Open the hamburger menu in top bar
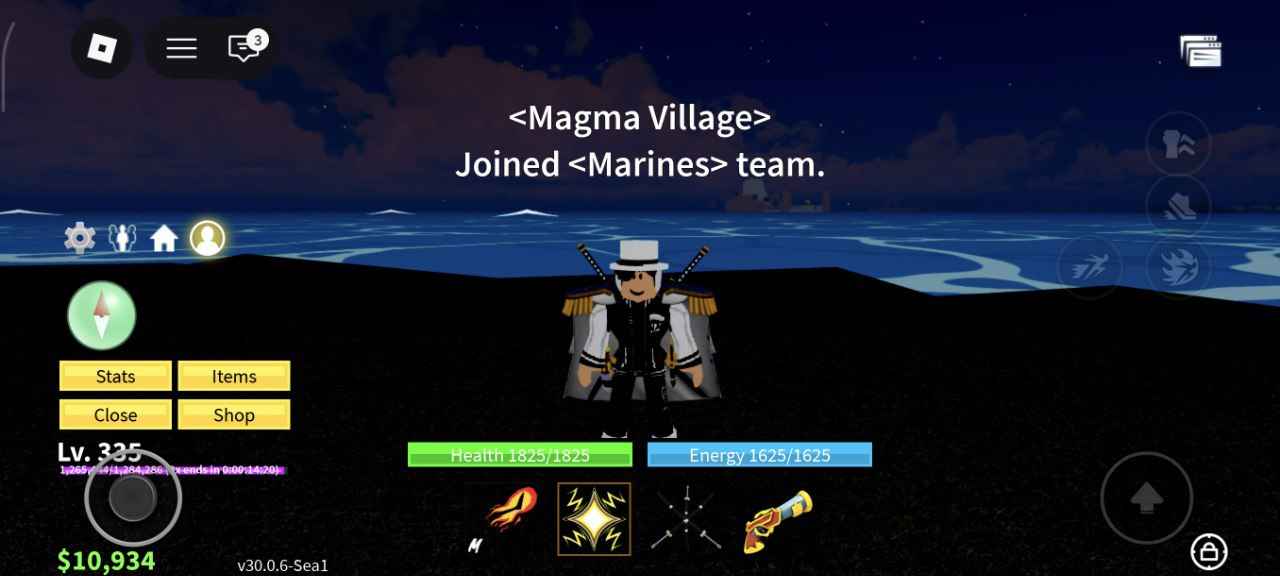The image size is (1280, 576). [x=181, y=48]
